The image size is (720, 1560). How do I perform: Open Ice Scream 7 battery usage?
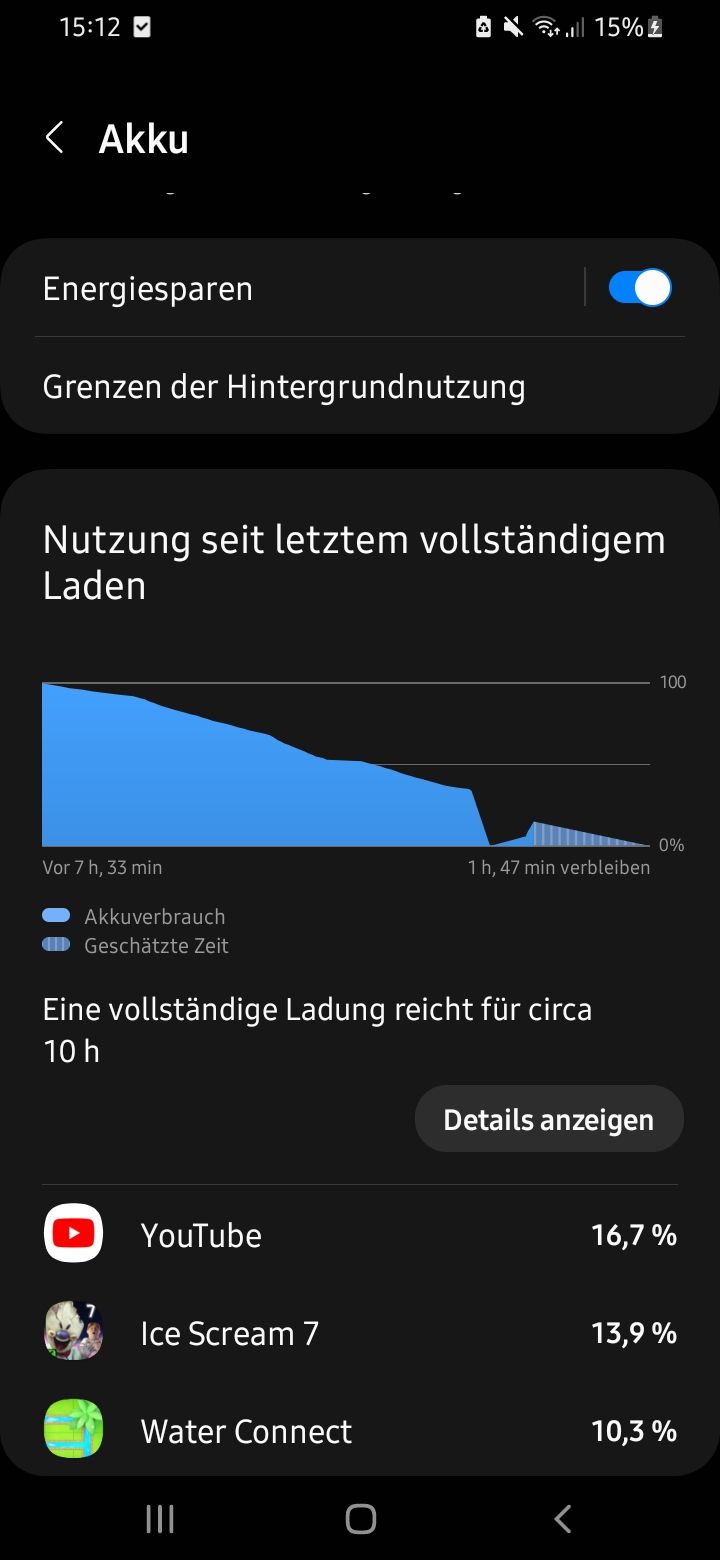click(360, 1333)
